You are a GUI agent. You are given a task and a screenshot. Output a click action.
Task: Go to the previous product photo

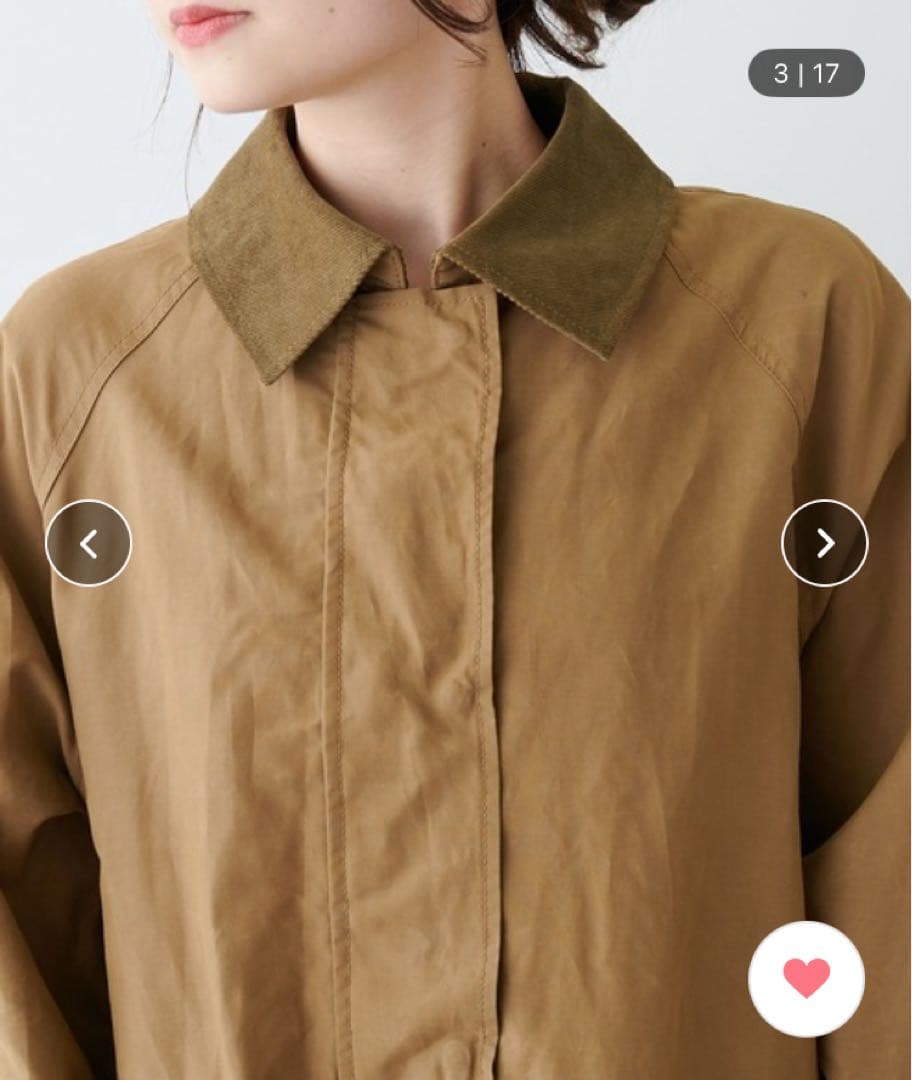point(88,543)
